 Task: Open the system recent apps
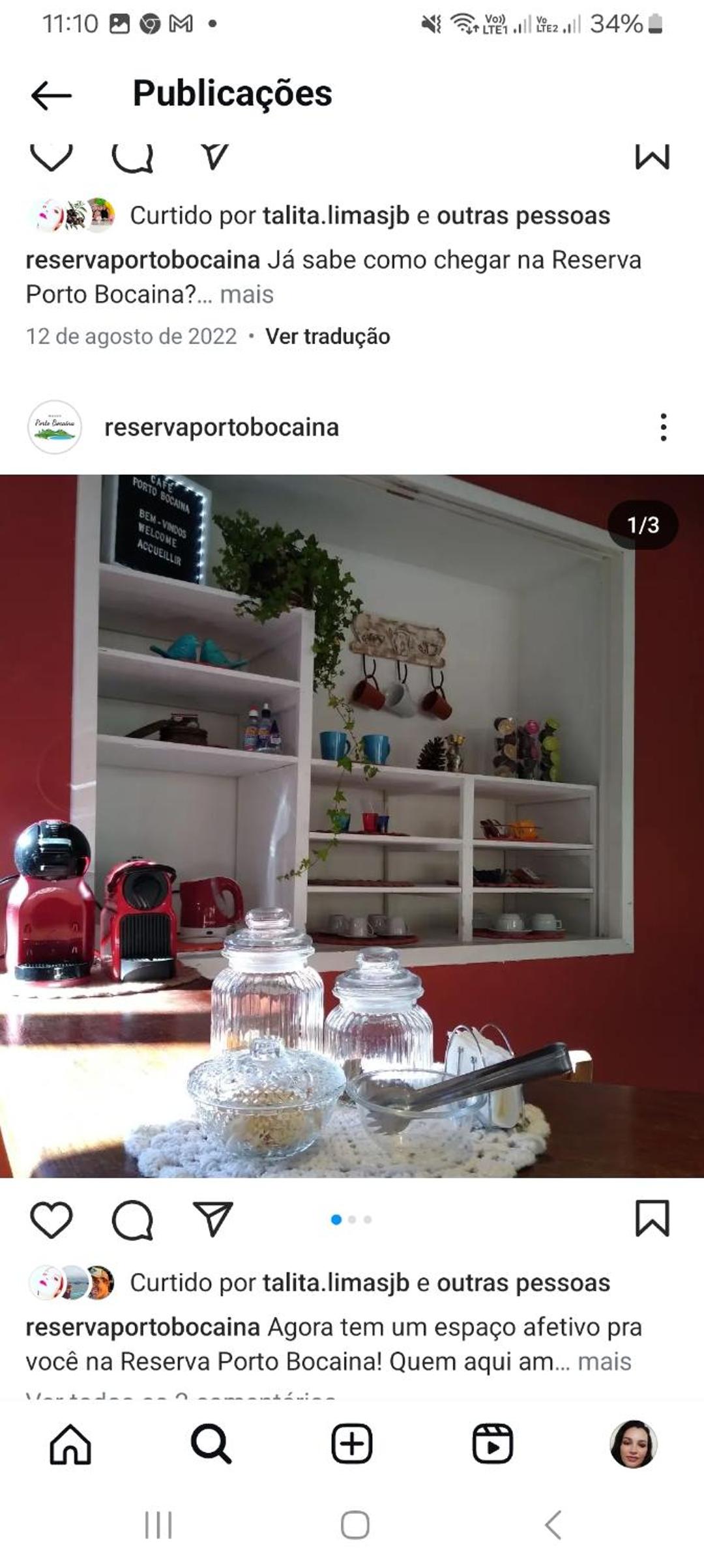click(158, 1525)
